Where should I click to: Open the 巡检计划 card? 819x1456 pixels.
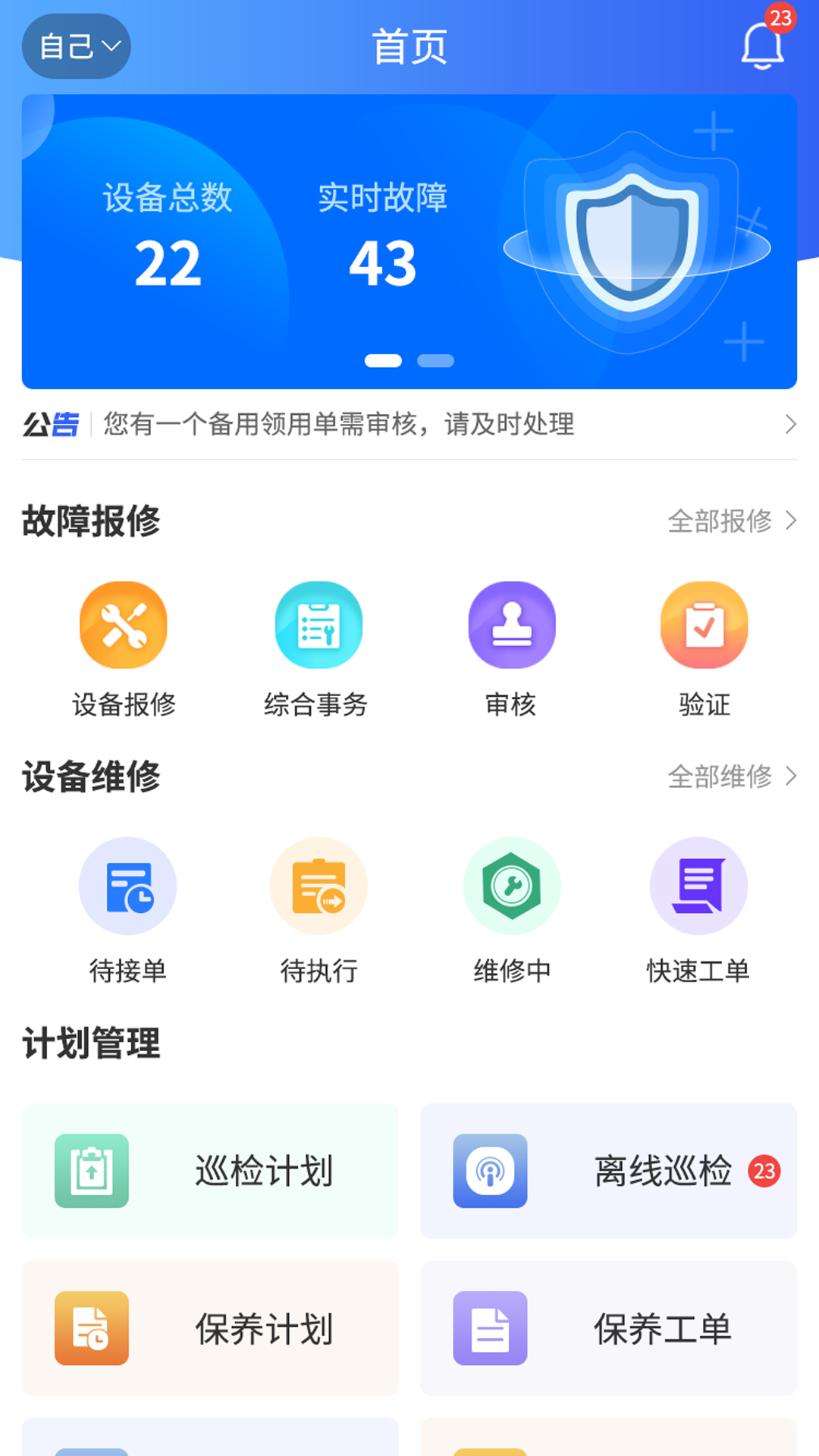pos(210,1171)
